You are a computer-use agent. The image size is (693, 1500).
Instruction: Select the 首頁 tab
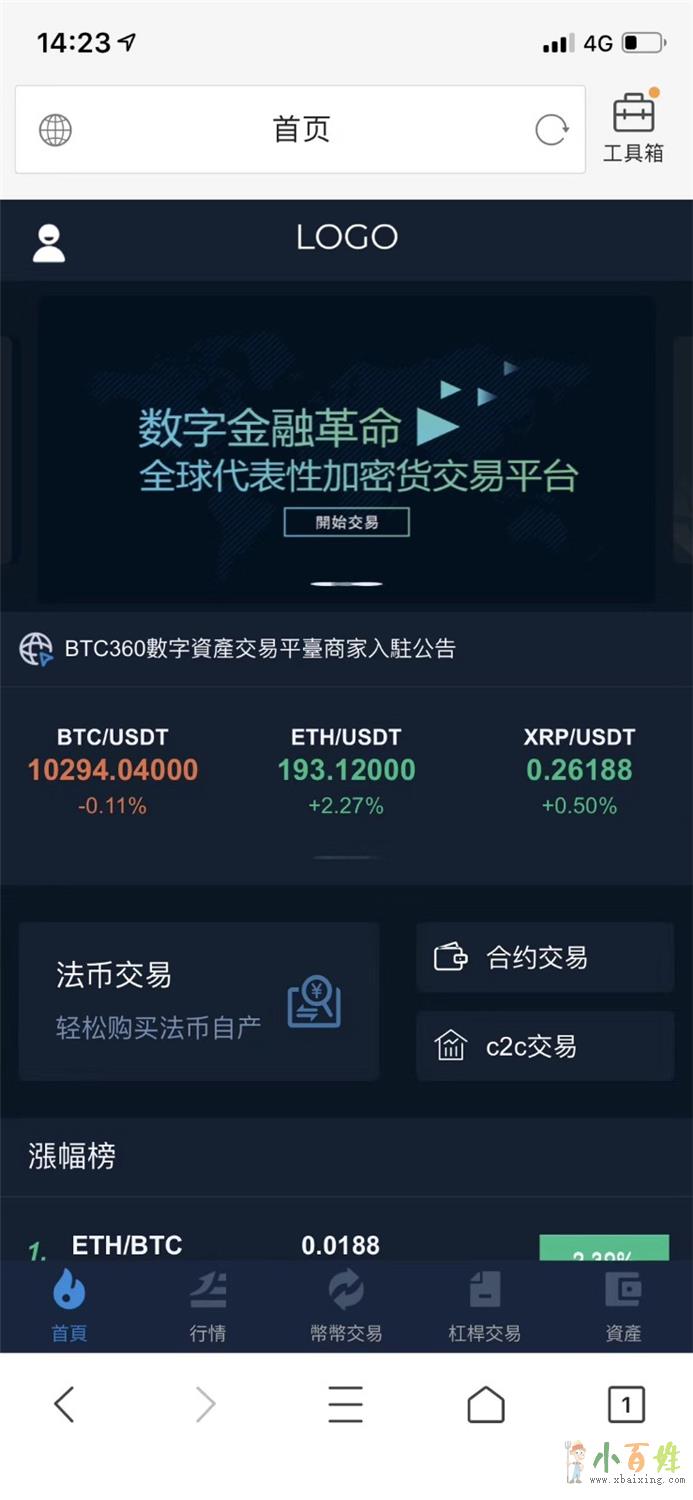[x=69, y=1307]
